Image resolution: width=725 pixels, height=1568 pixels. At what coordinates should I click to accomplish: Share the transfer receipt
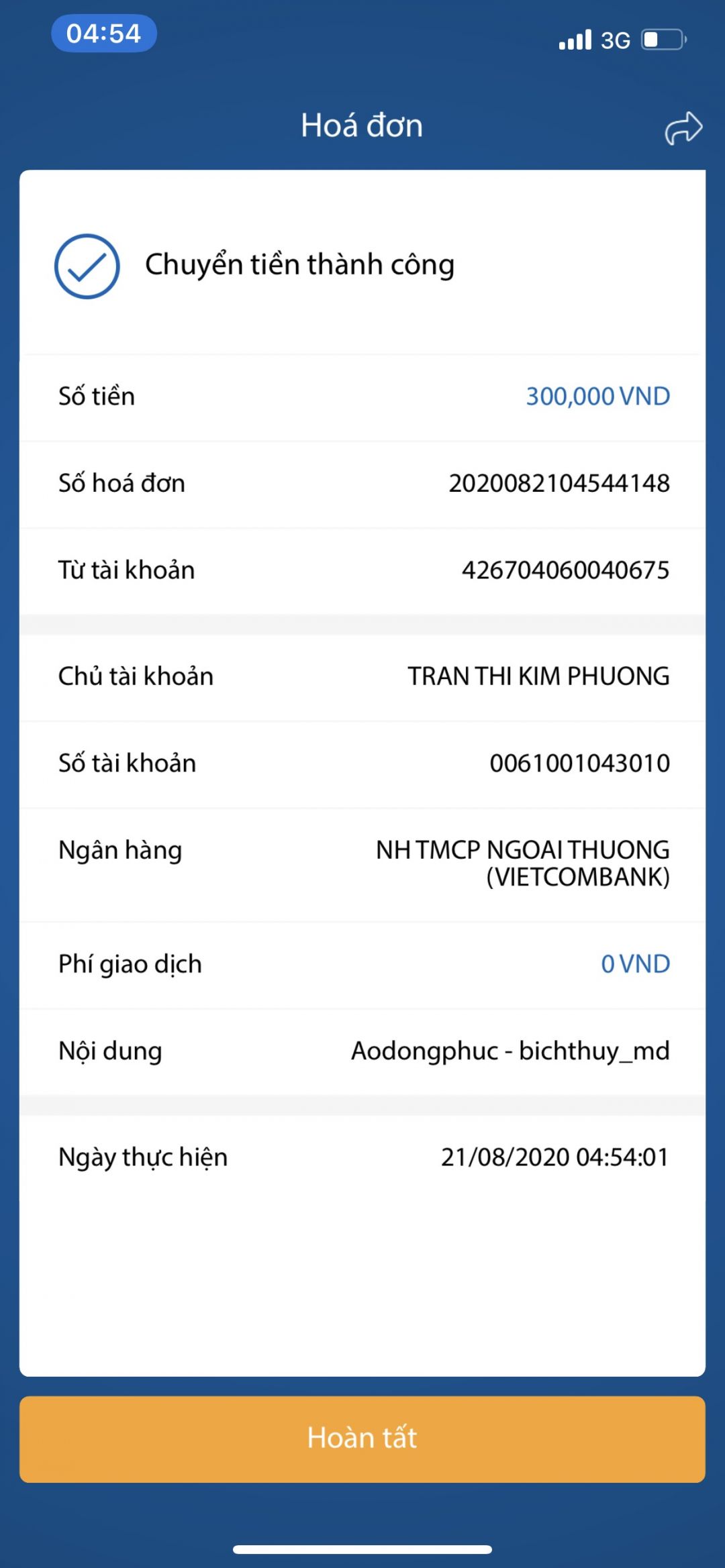683,127
